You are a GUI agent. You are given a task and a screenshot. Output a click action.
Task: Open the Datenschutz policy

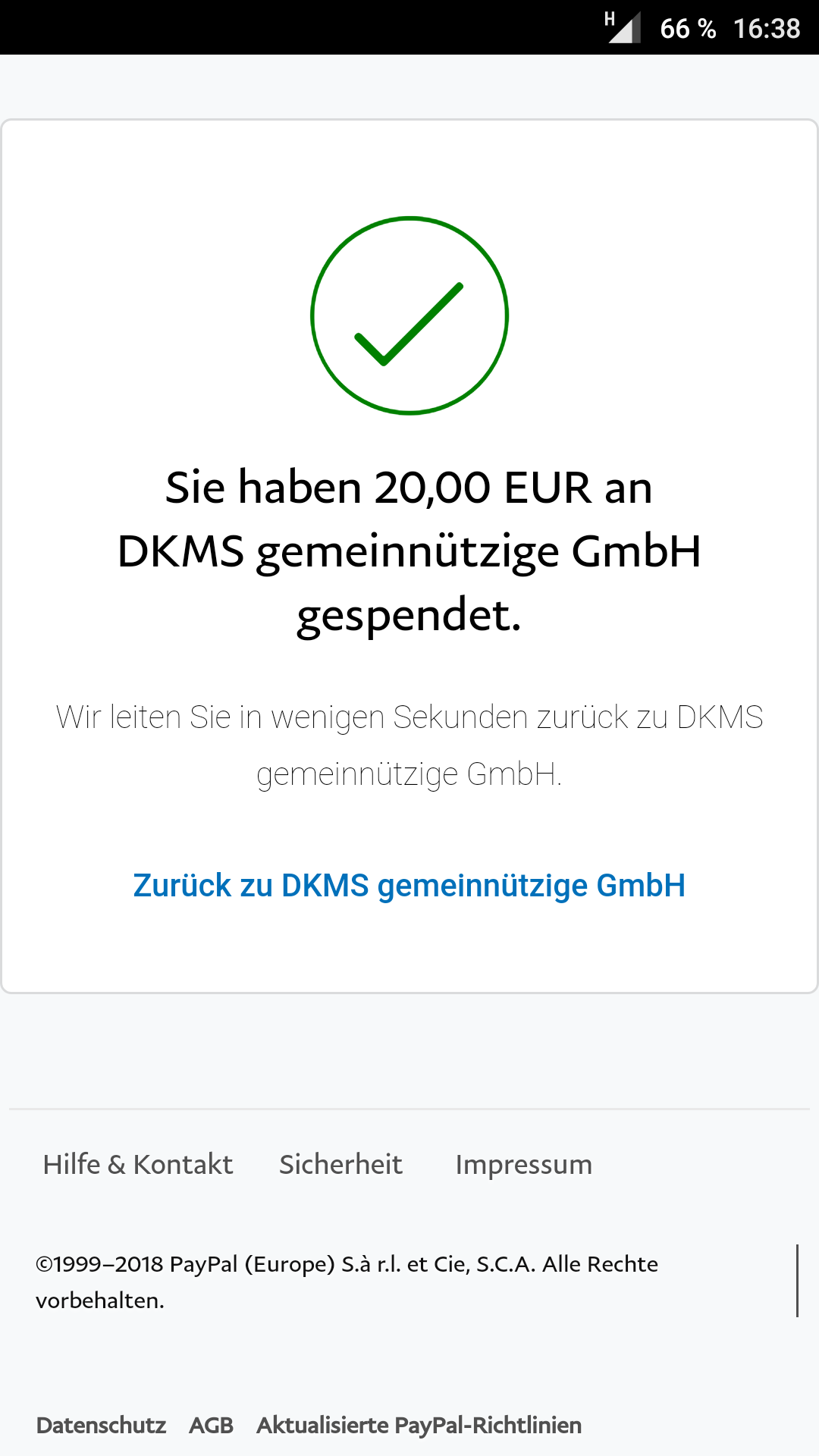click(101, 1426)
